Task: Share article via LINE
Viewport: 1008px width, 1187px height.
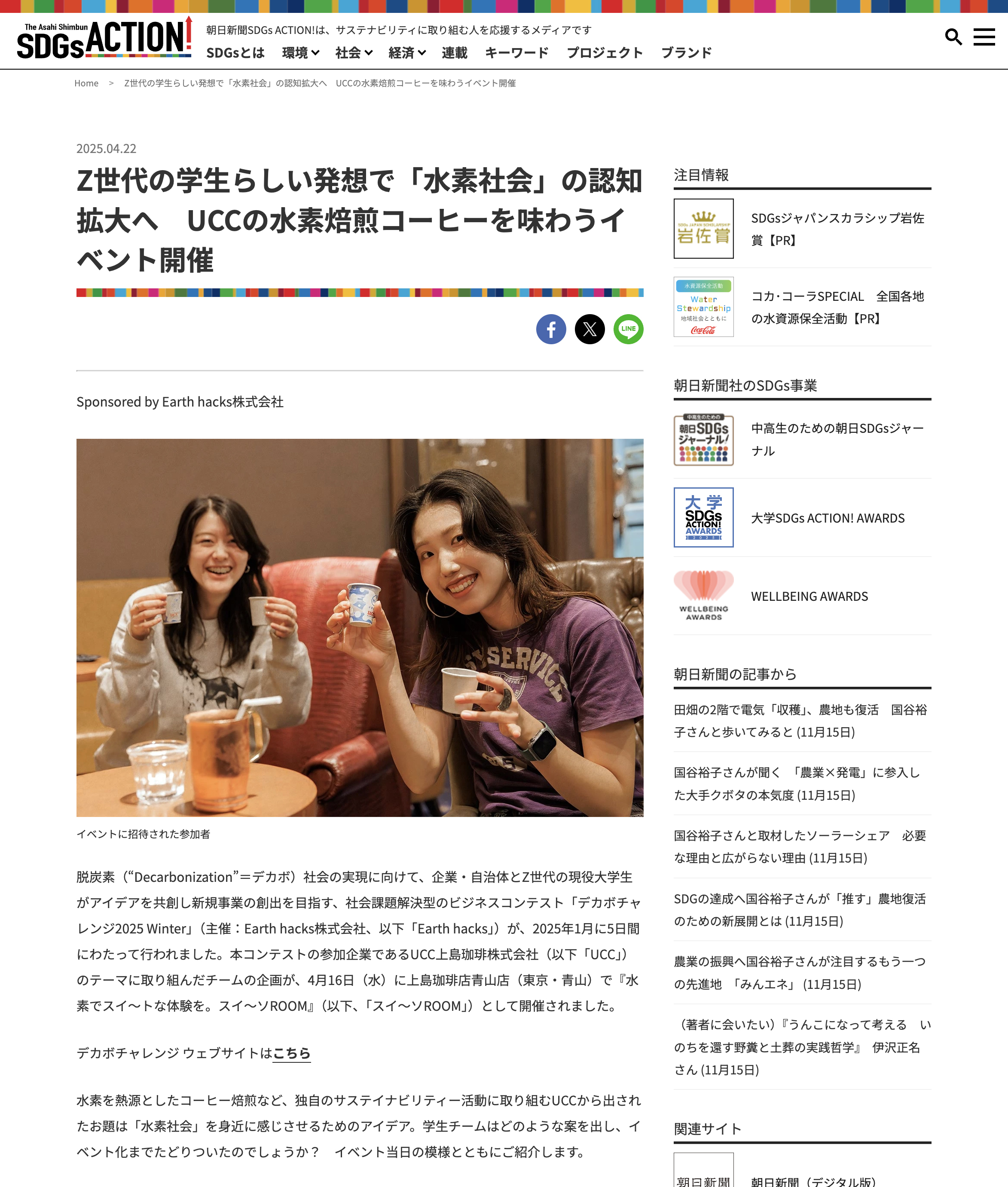Action: click(x=628, y=329)
